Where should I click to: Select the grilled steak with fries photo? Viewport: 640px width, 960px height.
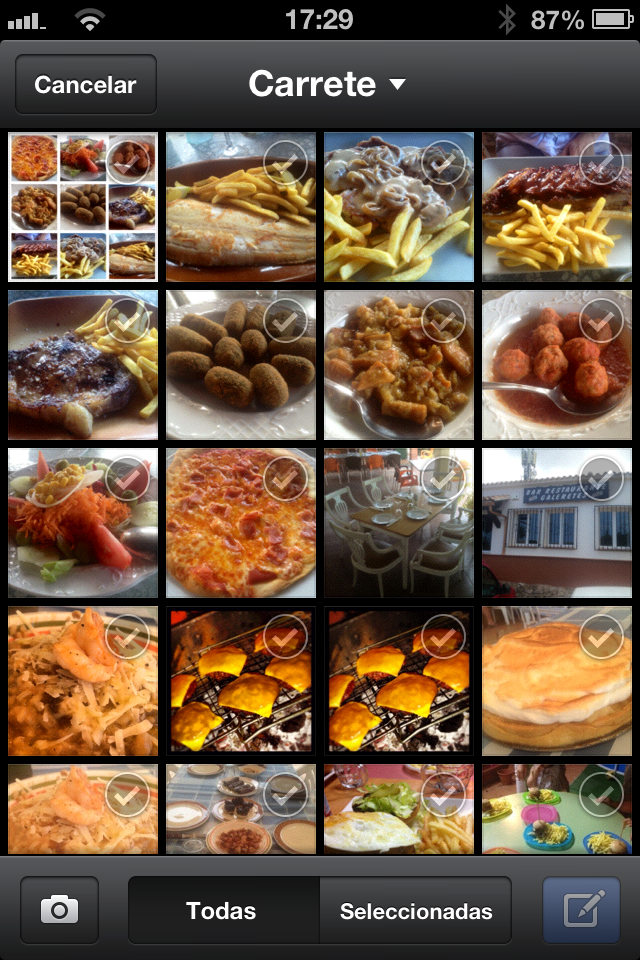83,365
